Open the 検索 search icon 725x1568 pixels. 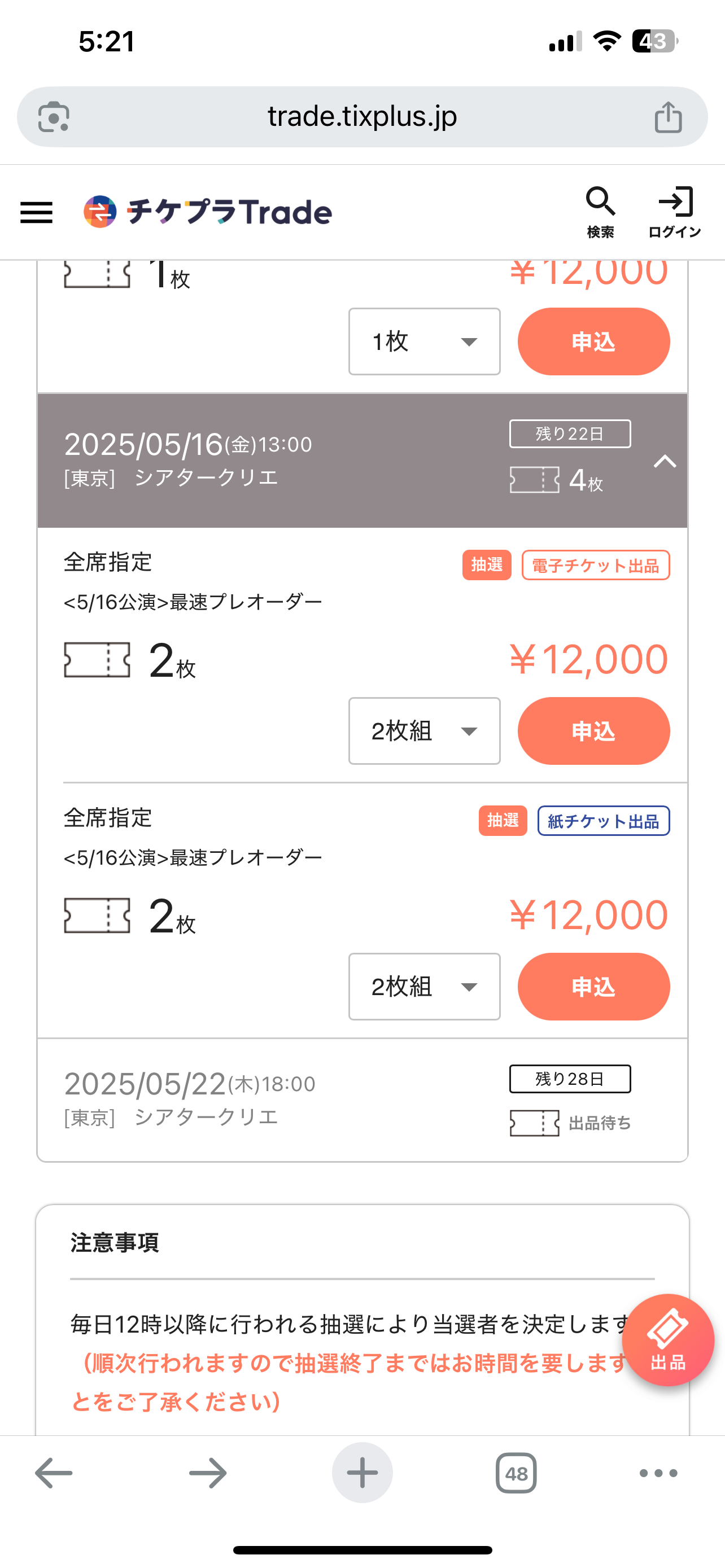[600, 212]
